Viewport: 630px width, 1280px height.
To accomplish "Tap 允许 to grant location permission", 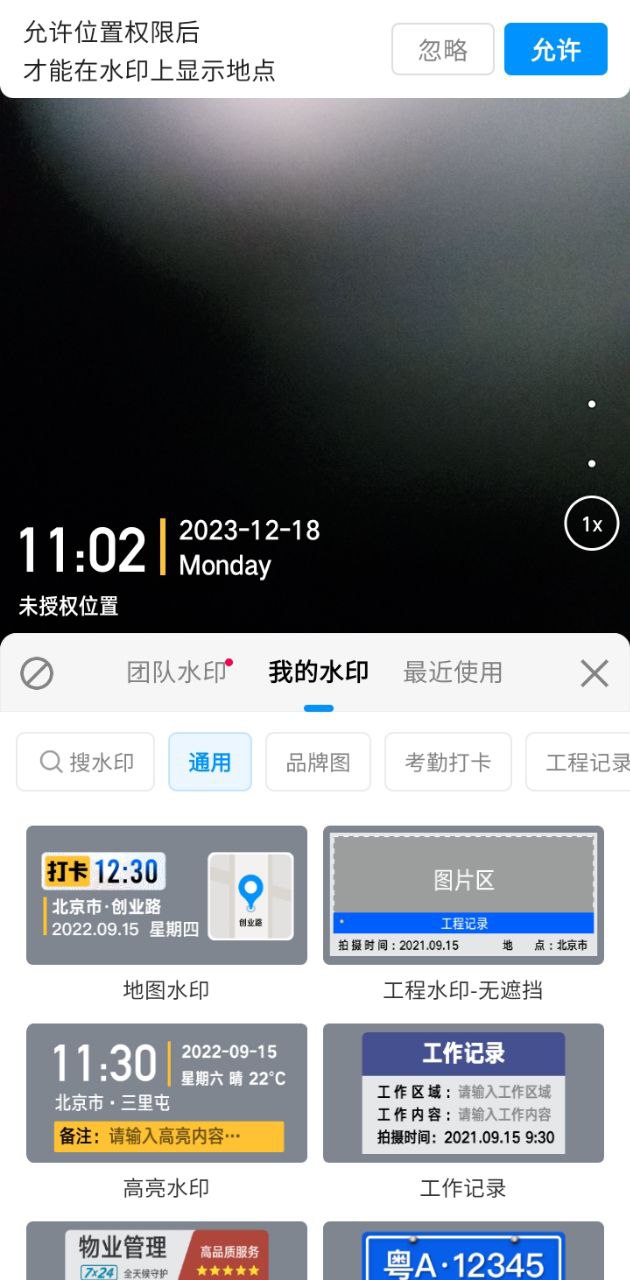I will click(x=555, y=49).
